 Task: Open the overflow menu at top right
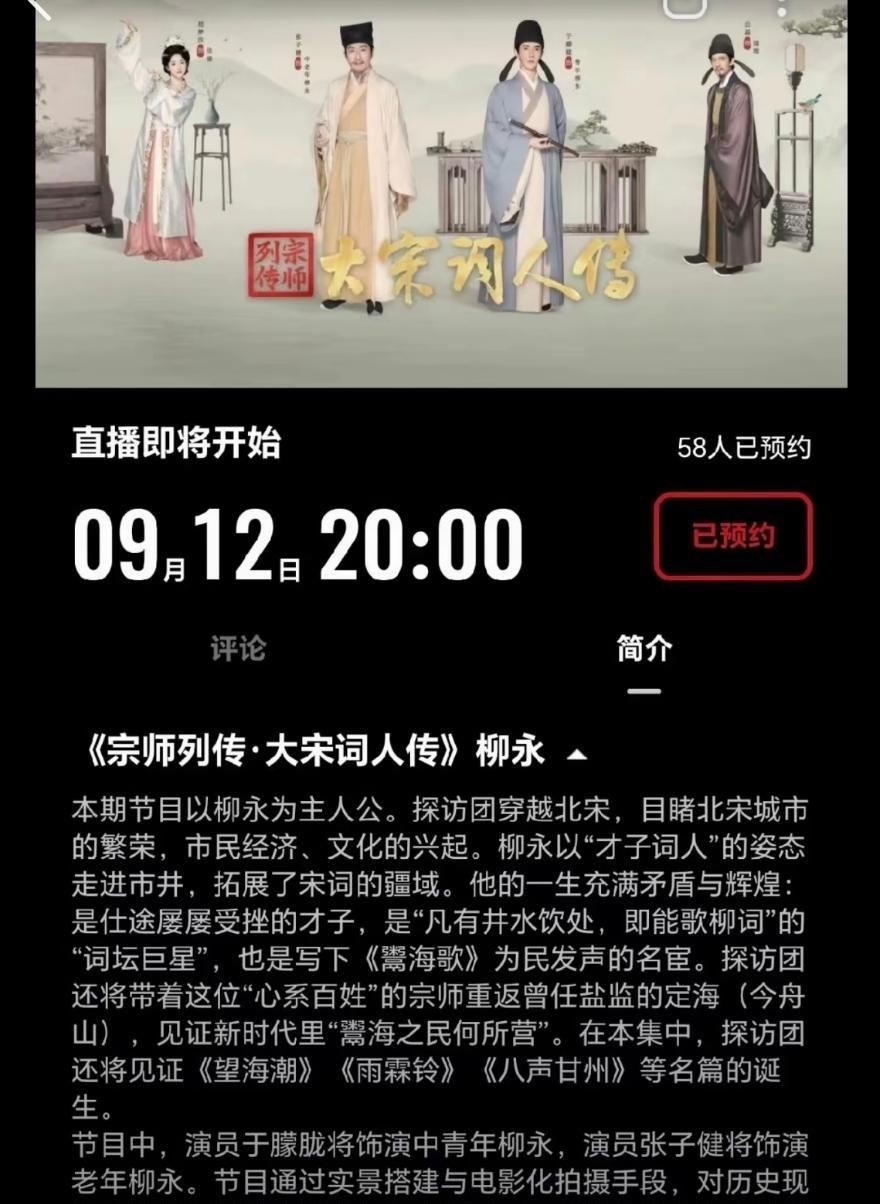780,7
